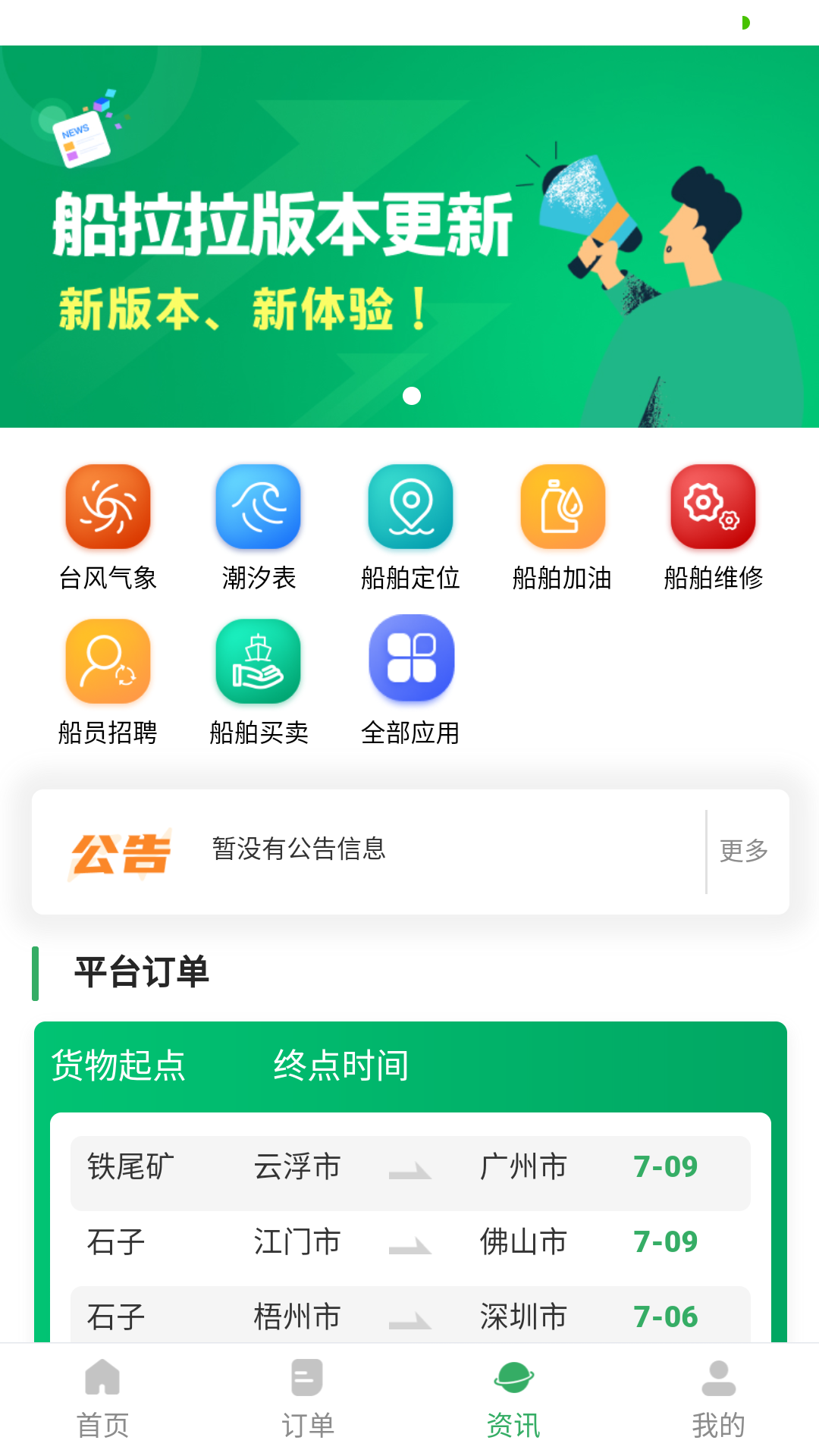Open the 石子 梧州市 to 深圳市 order
This screenshot has width=819, height=1456.
click(409, 1316)
